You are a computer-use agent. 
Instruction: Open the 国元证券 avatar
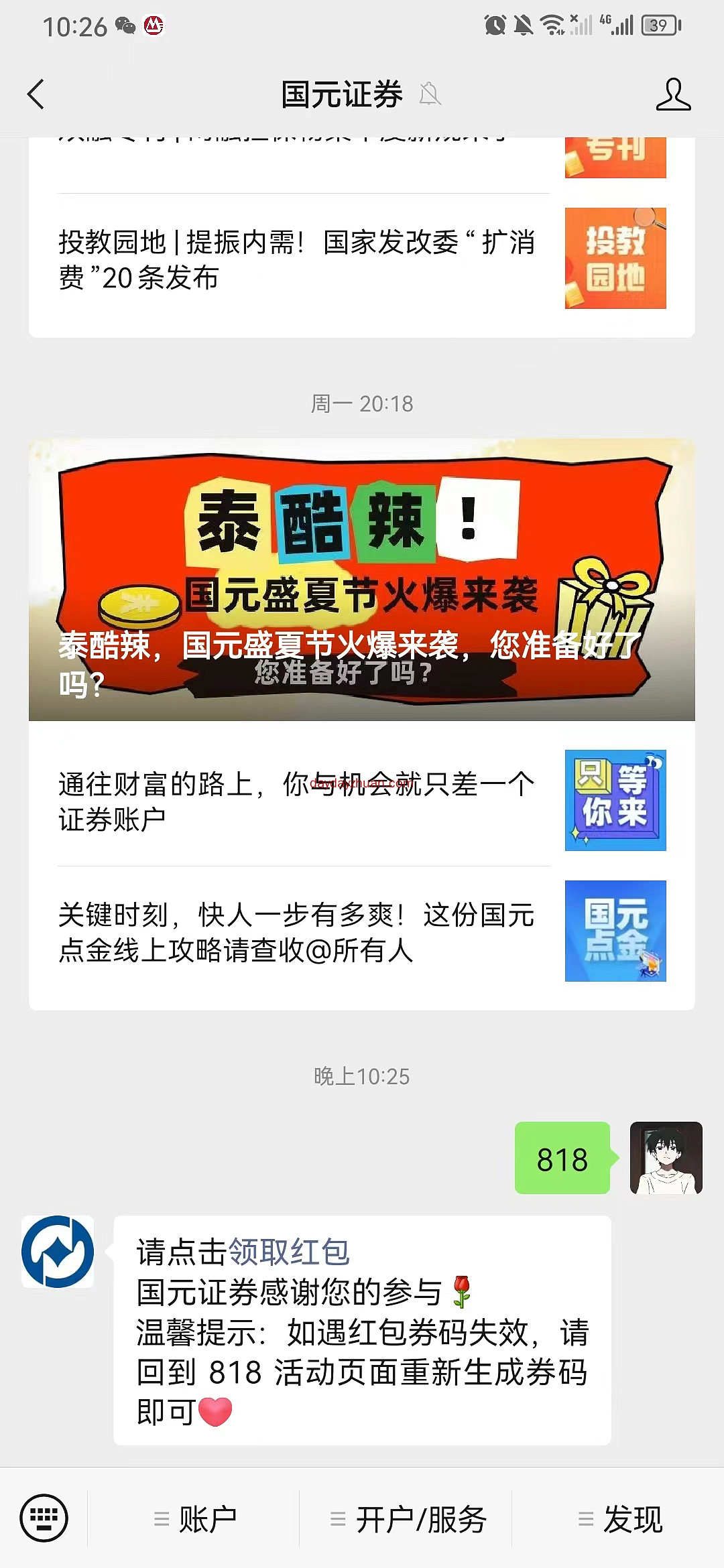[58, 1252]
